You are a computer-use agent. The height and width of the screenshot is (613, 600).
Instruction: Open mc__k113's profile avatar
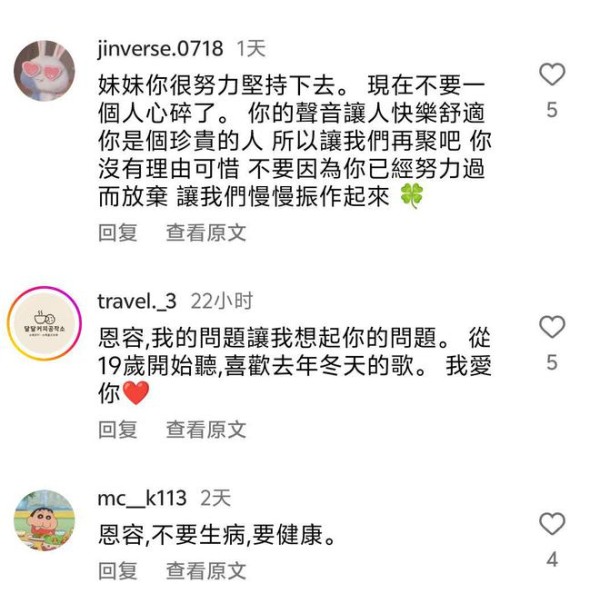[x=45, y=520]
